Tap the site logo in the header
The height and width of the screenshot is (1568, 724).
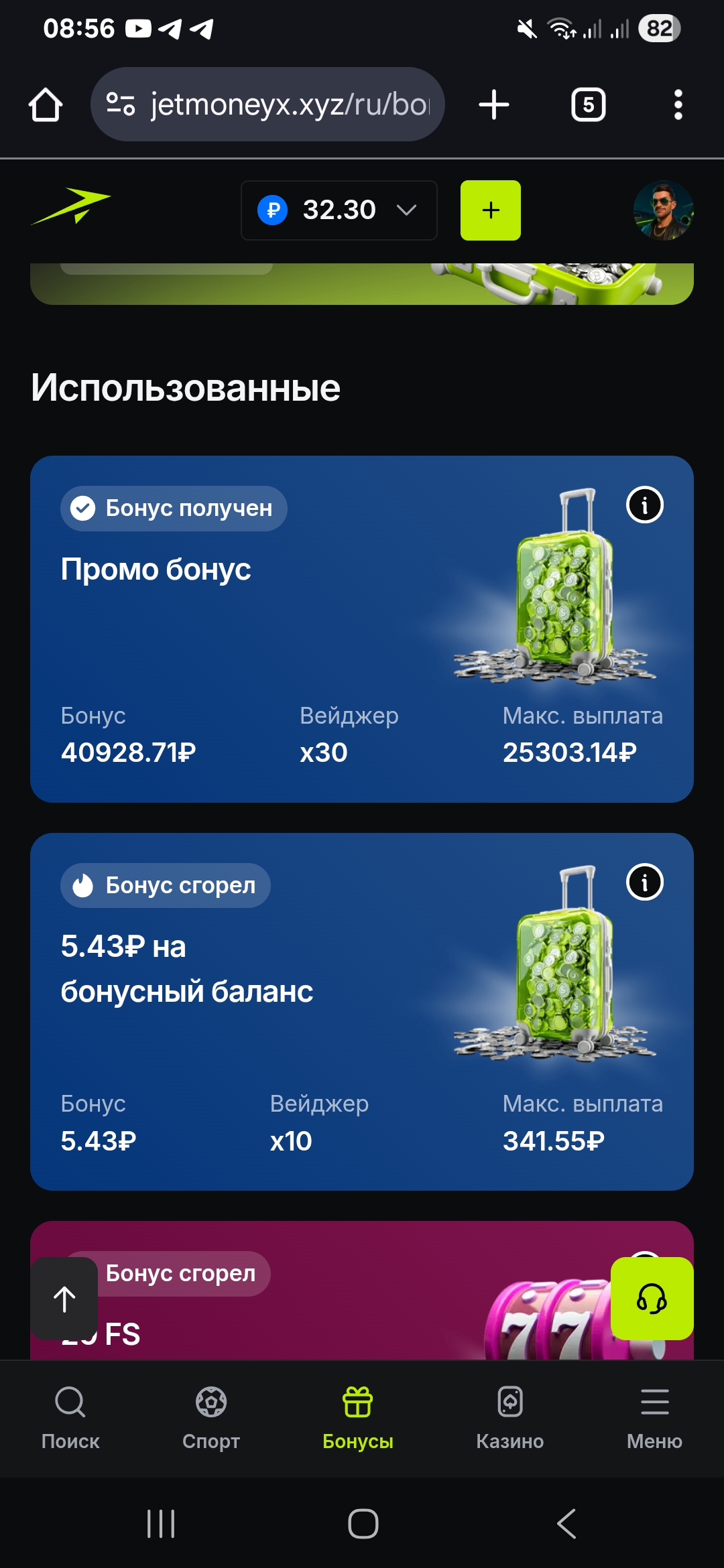click(71, 206)
